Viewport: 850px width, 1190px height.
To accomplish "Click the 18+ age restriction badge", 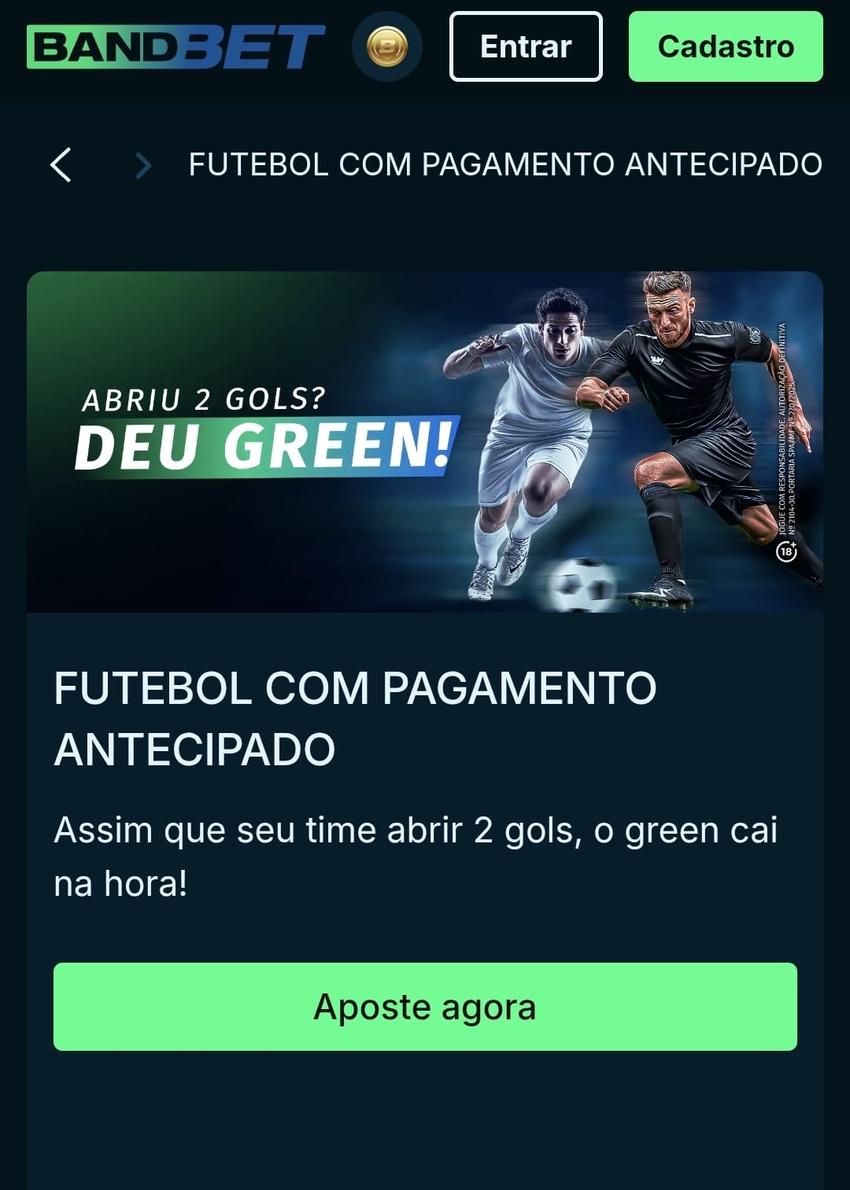I will [x=787, y=549].
